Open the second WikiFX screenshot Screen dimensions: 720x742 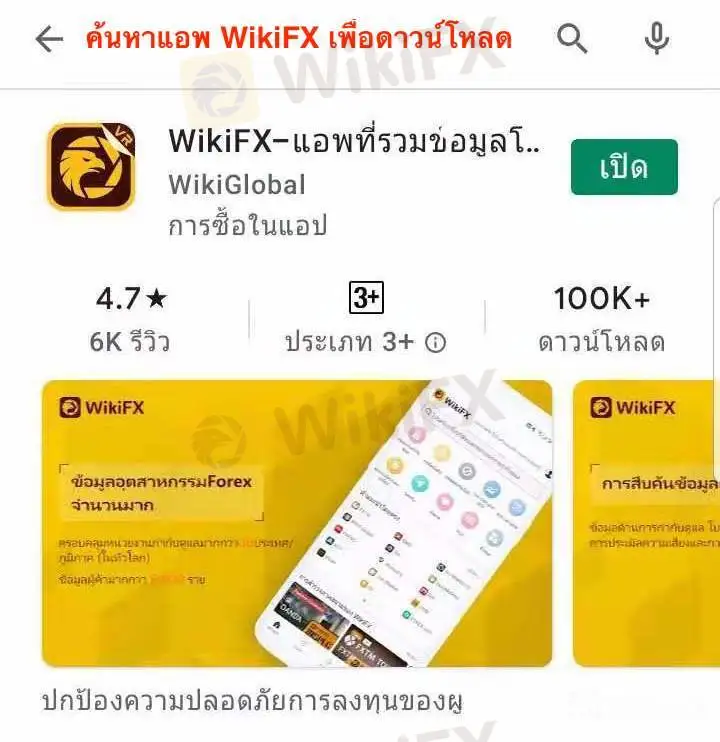[648, 523]
